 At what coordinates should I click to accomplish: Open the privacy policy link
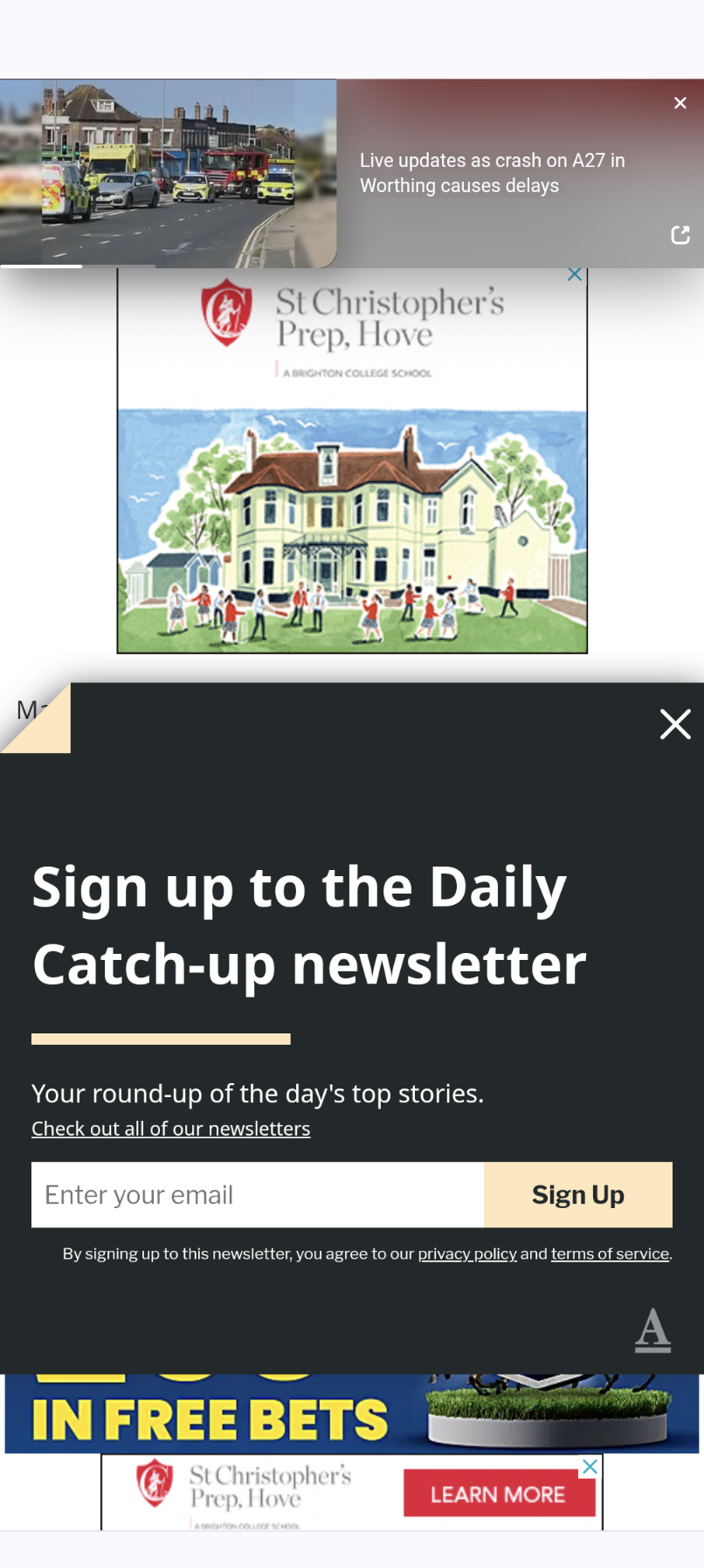(x=467, y=1254)
